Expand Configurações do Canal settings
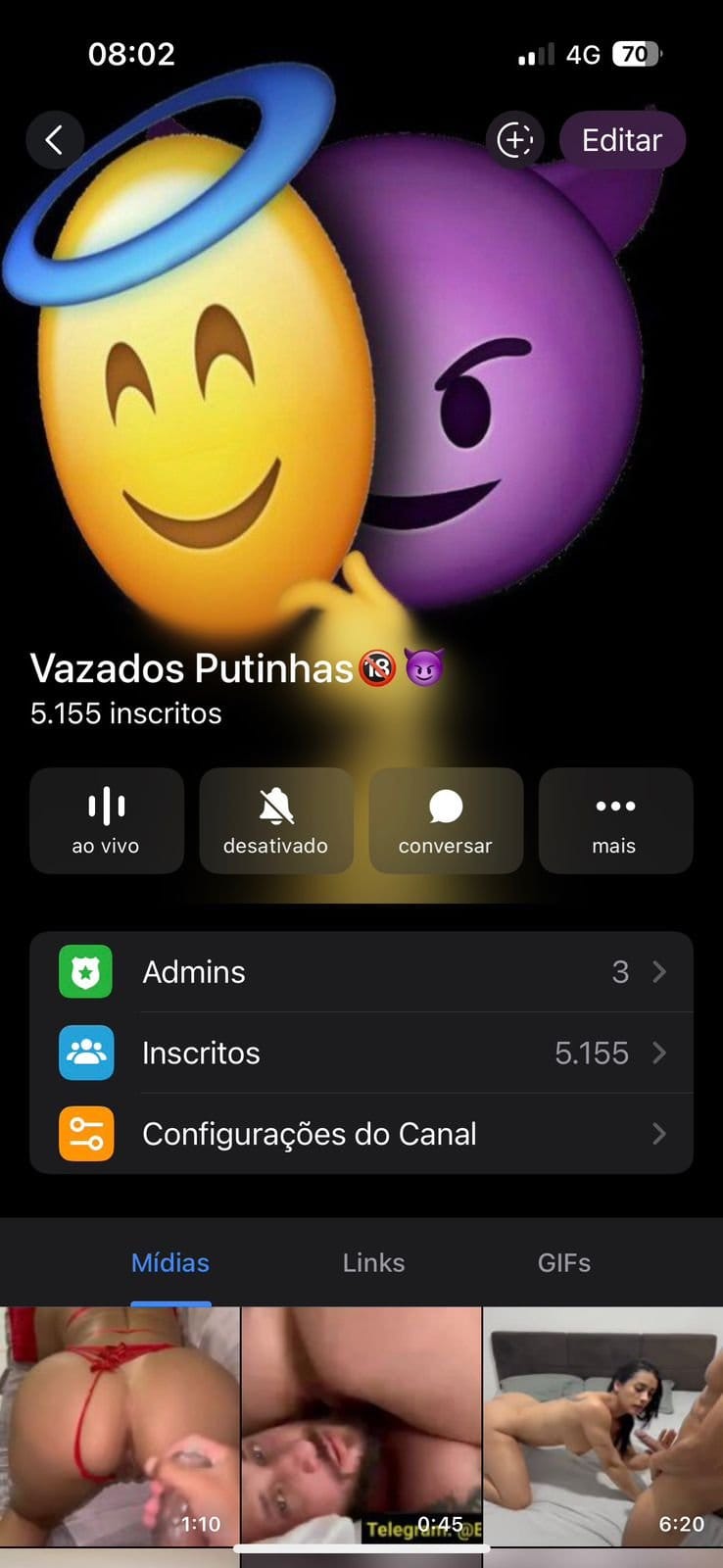Image resolution: width=723 pixels, height=1568 pixels. tap(392, 1134)
